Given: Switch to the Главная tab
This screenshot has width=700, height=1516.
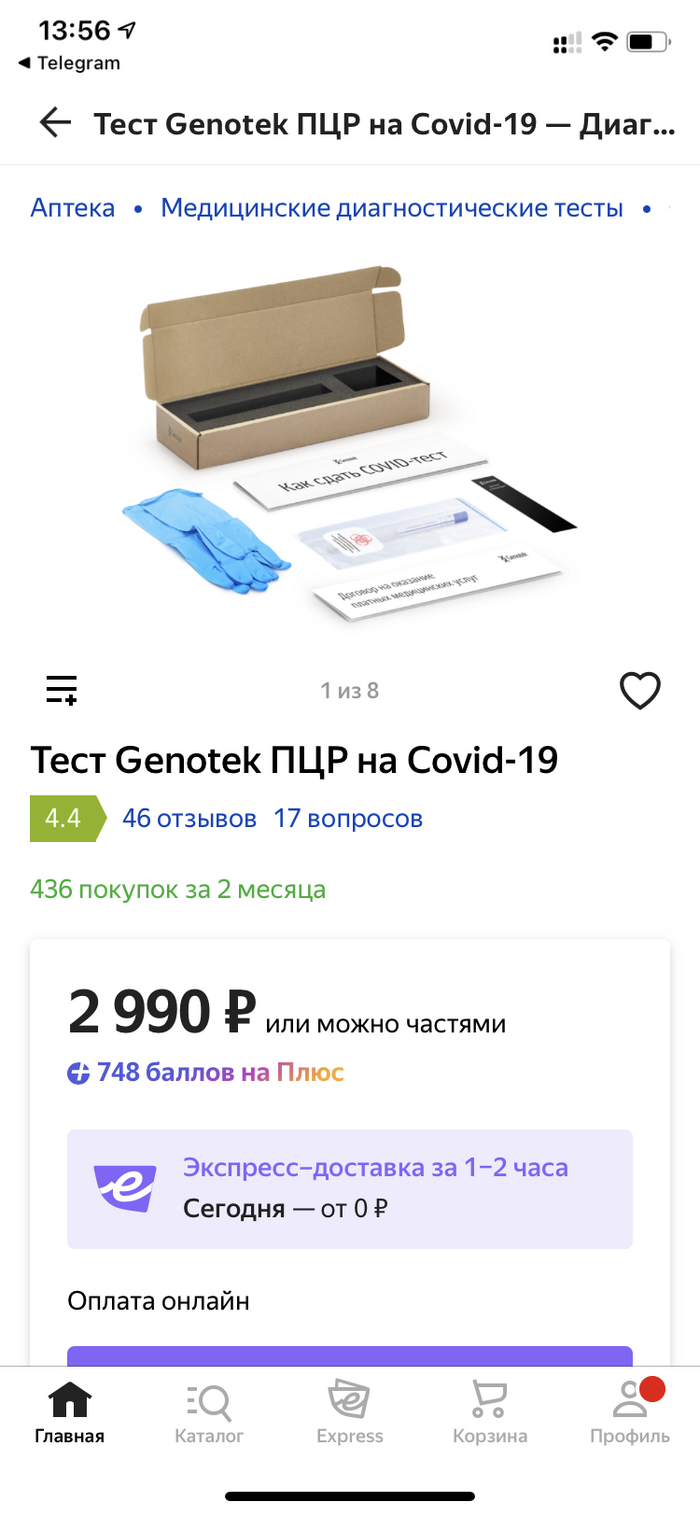Looking at the screenshot, I should 69,1413.
